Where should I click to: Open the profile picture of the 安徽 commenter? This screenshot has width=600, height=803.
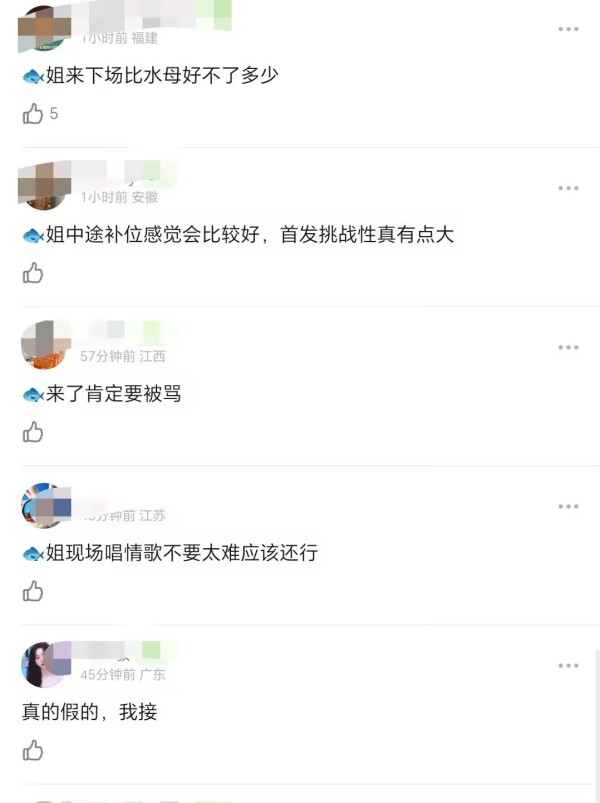(43, 186)
